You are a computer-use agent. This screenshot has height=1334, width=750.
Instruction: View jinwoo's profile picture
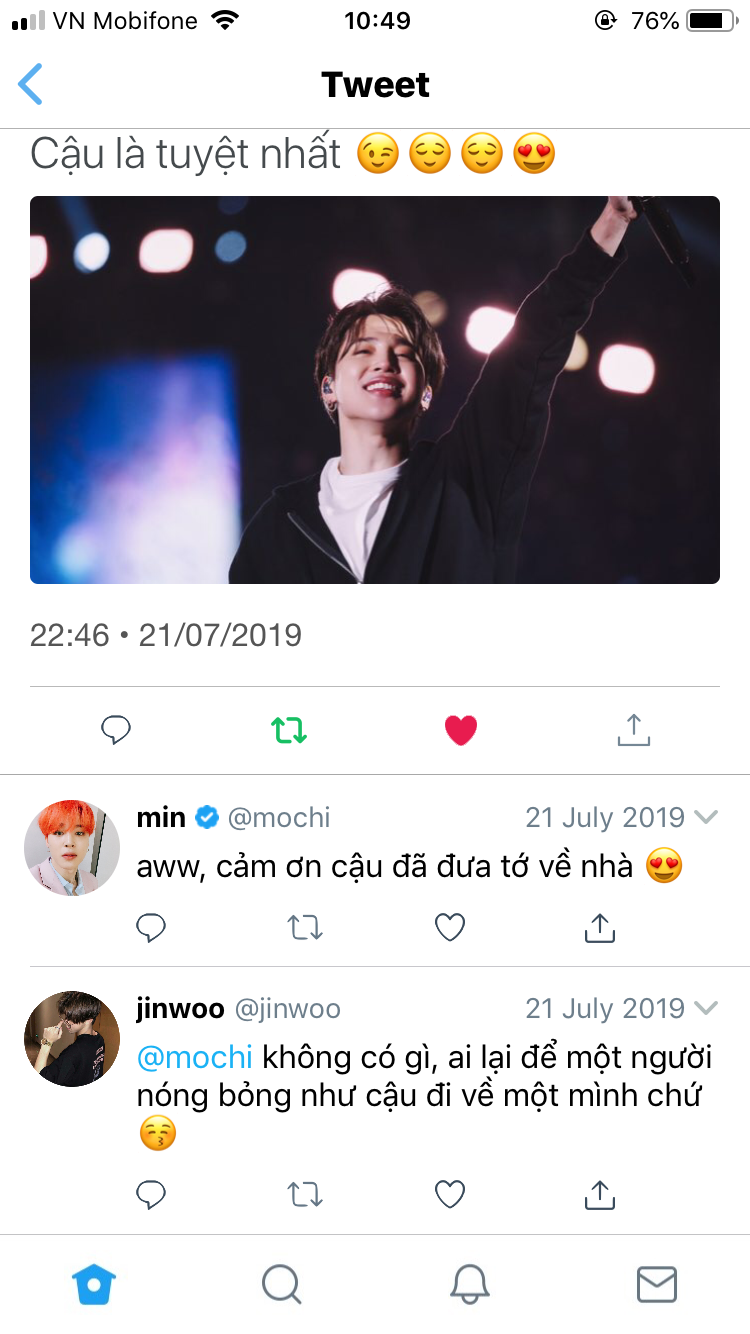(x=72, y=1039)
